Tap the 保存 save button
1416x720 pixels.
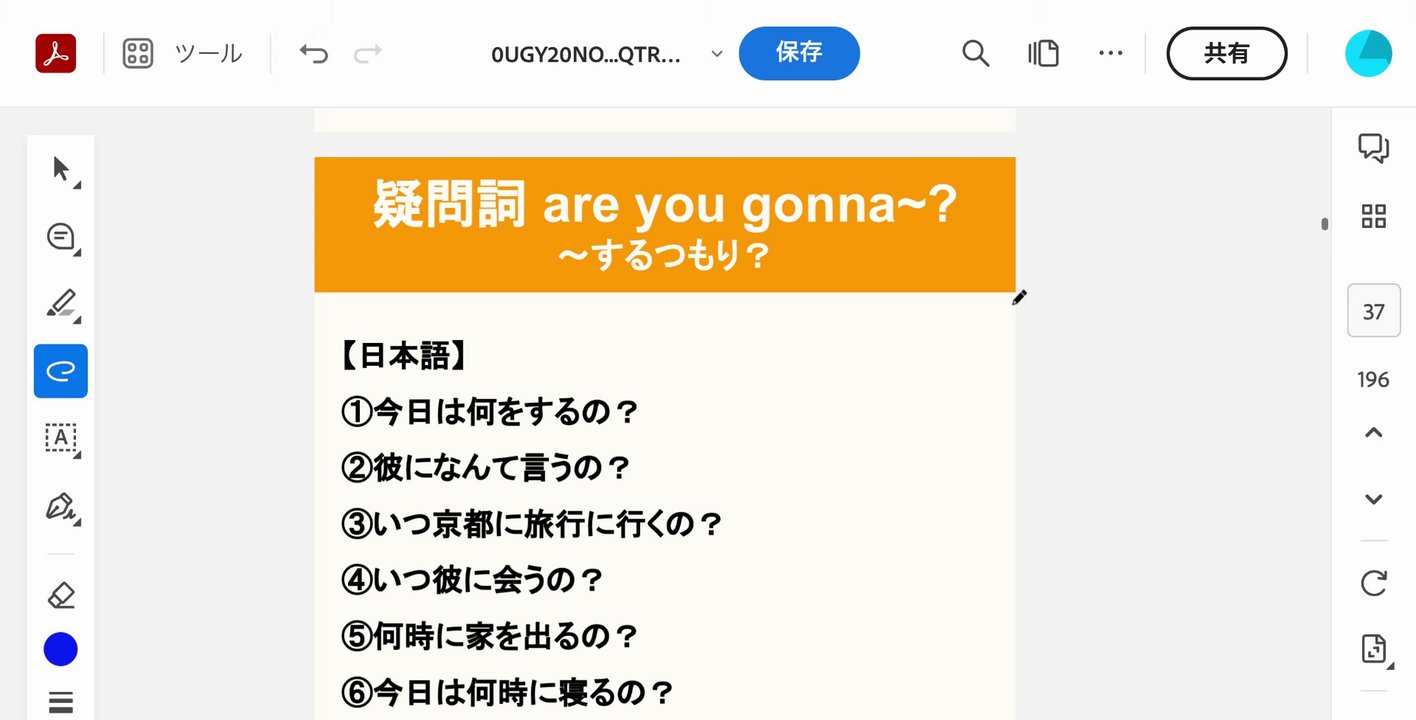[x=799, y=53]
